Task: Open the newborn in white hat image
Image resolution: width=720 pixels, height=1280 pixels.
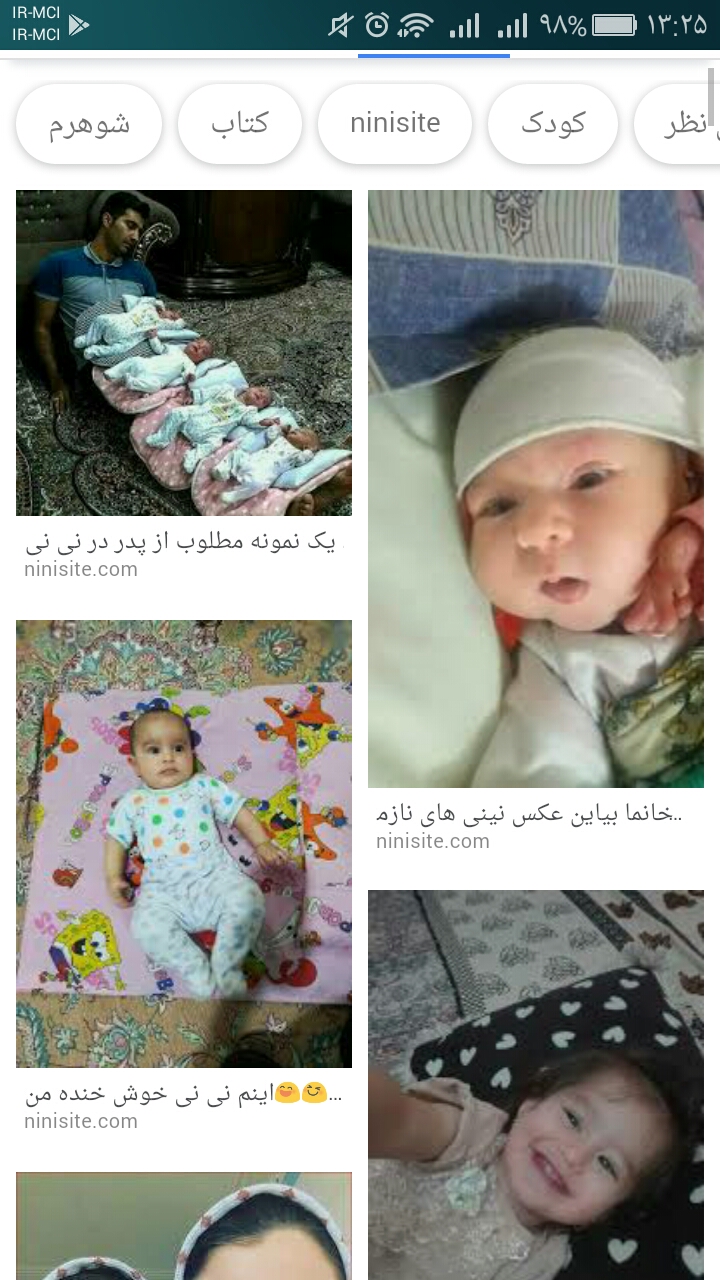Action: pos(536,488)
